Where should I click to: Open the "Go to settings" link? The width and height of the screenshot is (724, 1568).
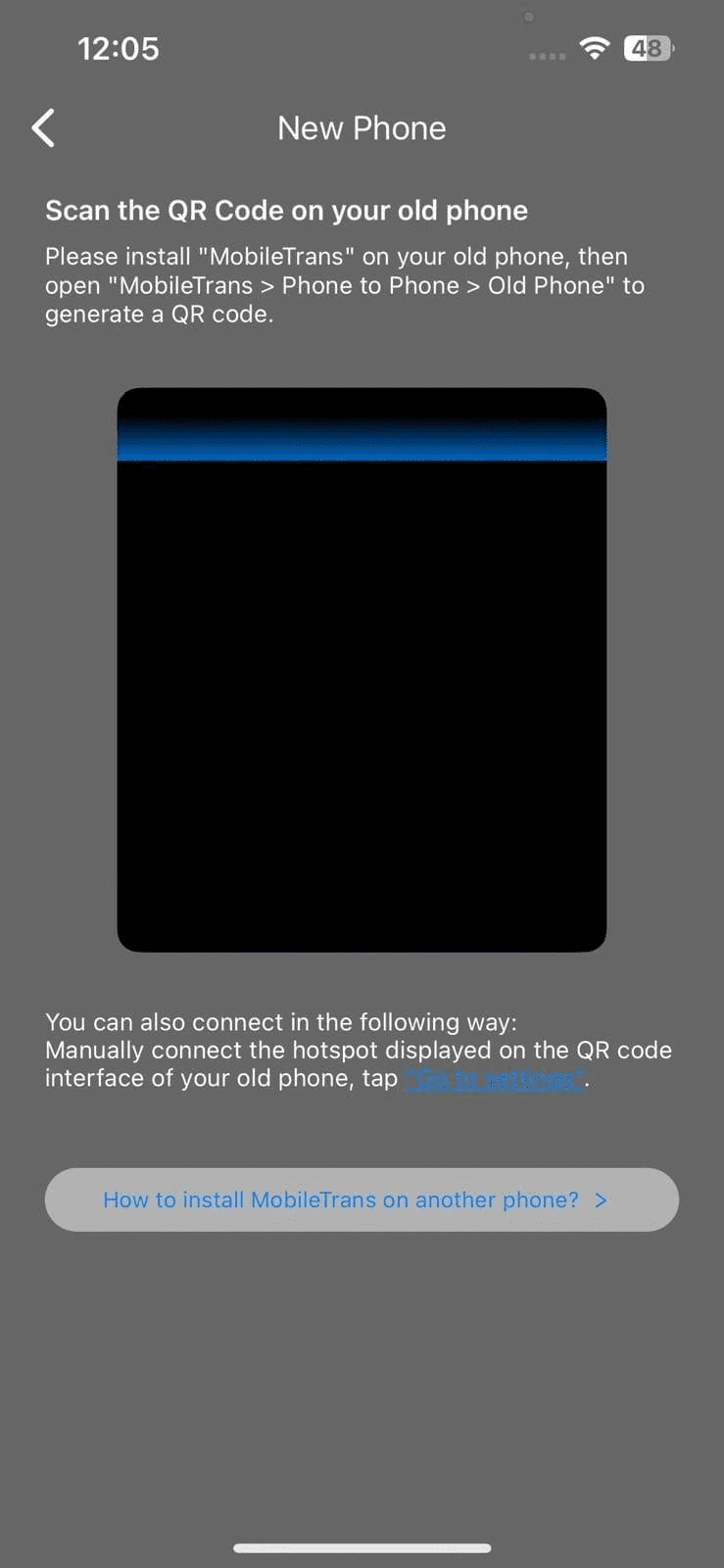tap(495, 1079)
